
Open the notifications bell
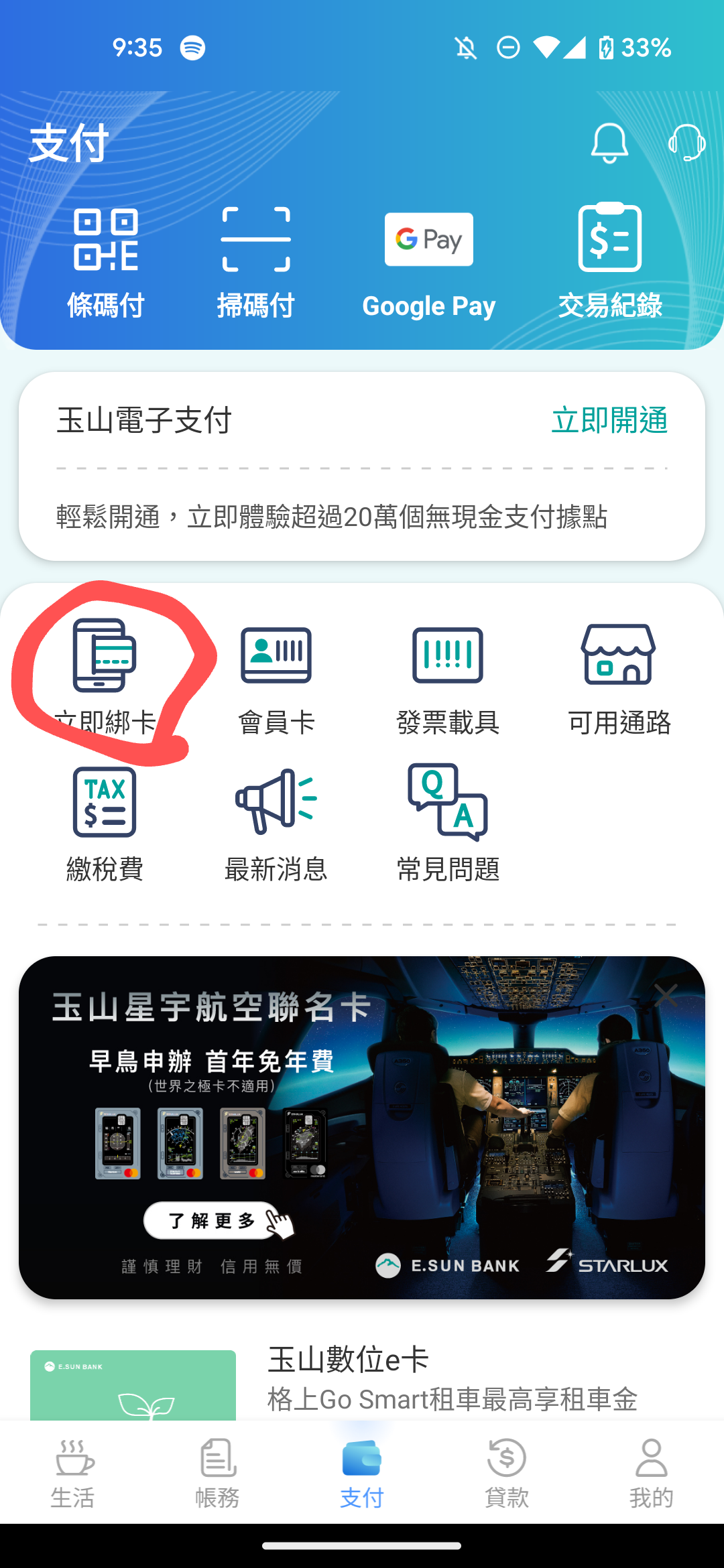click(x=609, y=143)
